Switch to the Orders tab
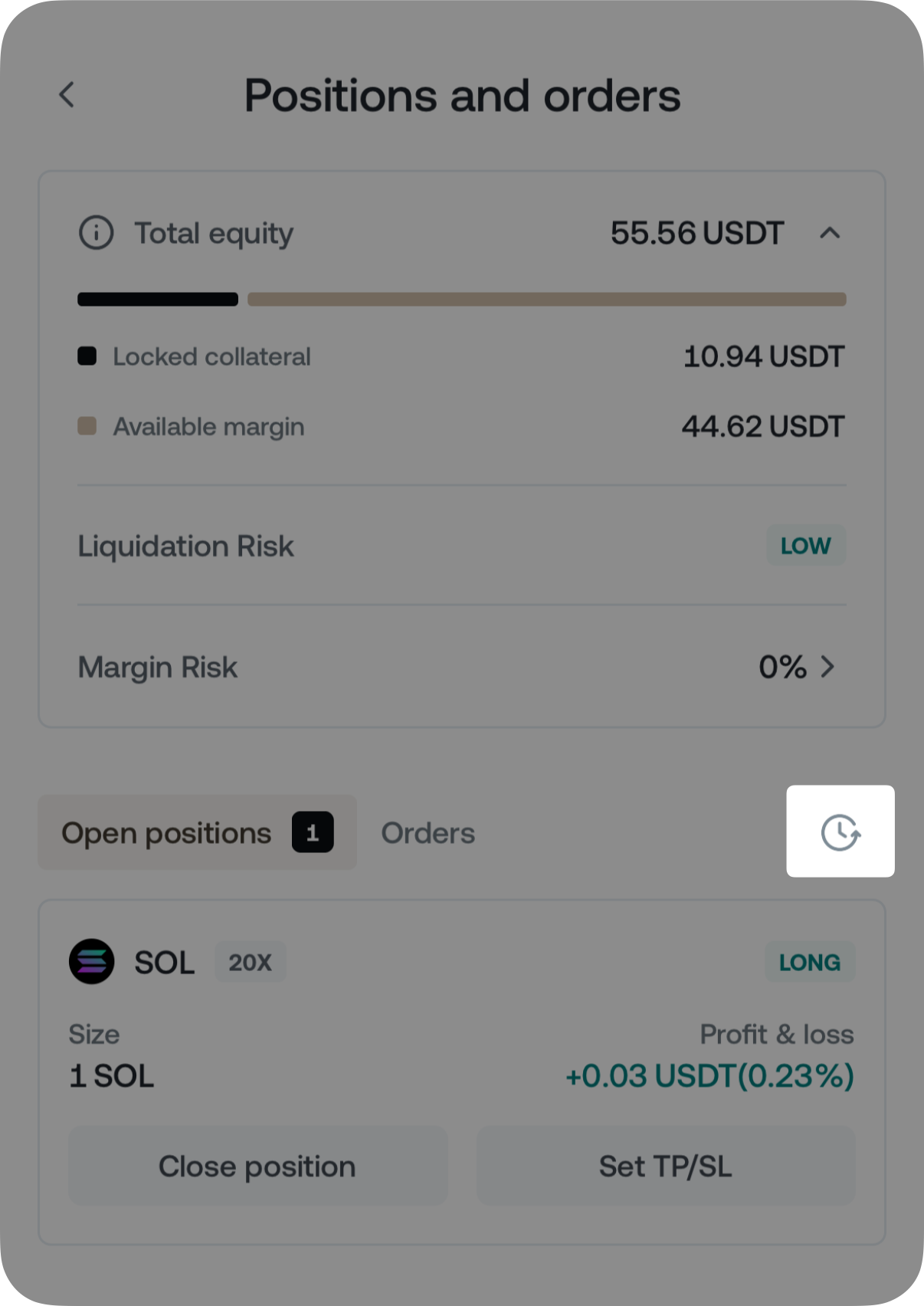Viewport: 924px width, 1306px height. [x=428, y=832]
